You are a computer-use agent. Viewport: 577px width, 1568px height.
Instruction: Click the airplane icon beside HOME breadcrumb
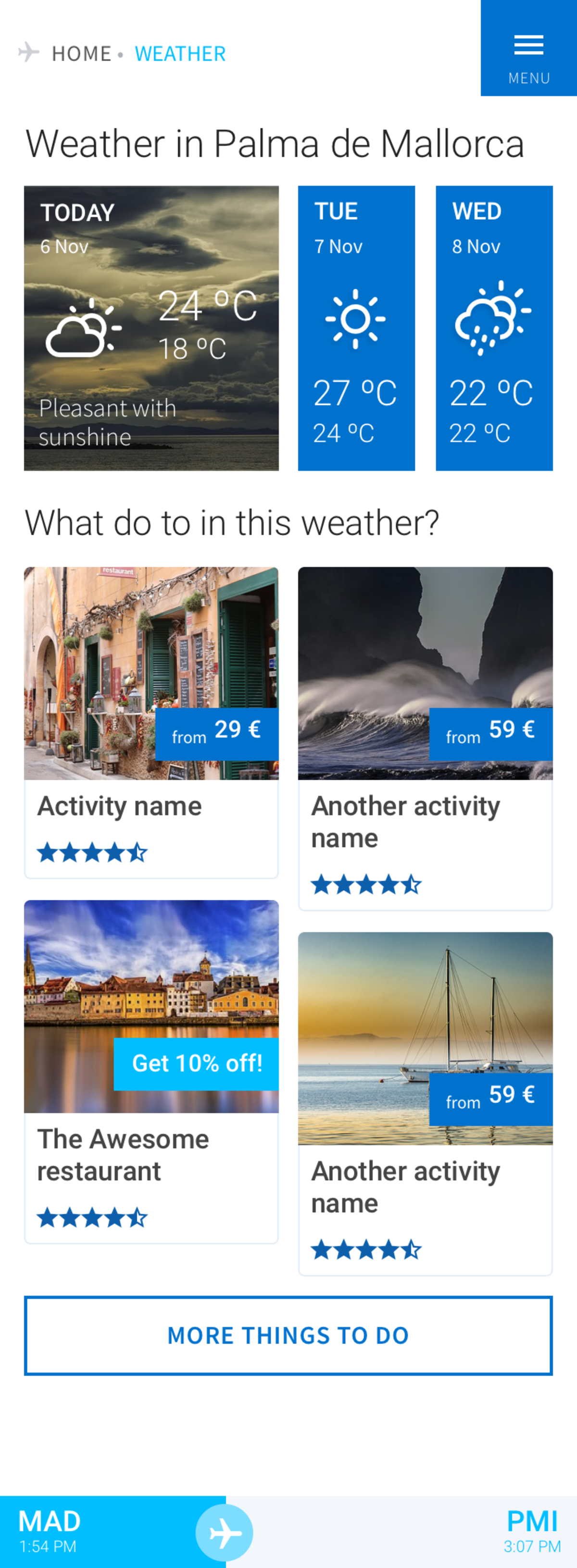tap(30, 52)
